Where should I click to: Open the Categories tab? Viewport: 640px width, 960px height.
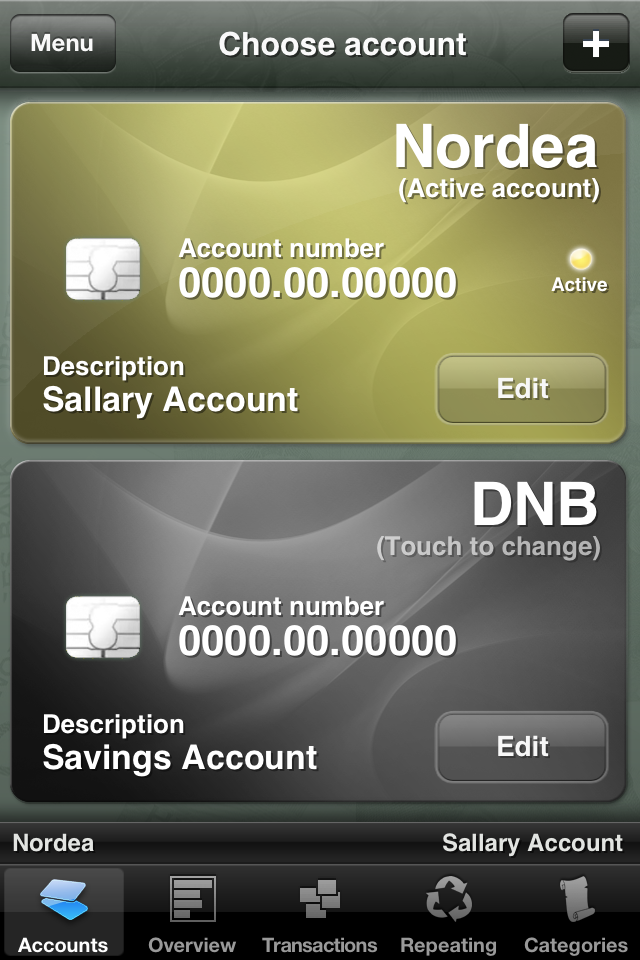576,914
